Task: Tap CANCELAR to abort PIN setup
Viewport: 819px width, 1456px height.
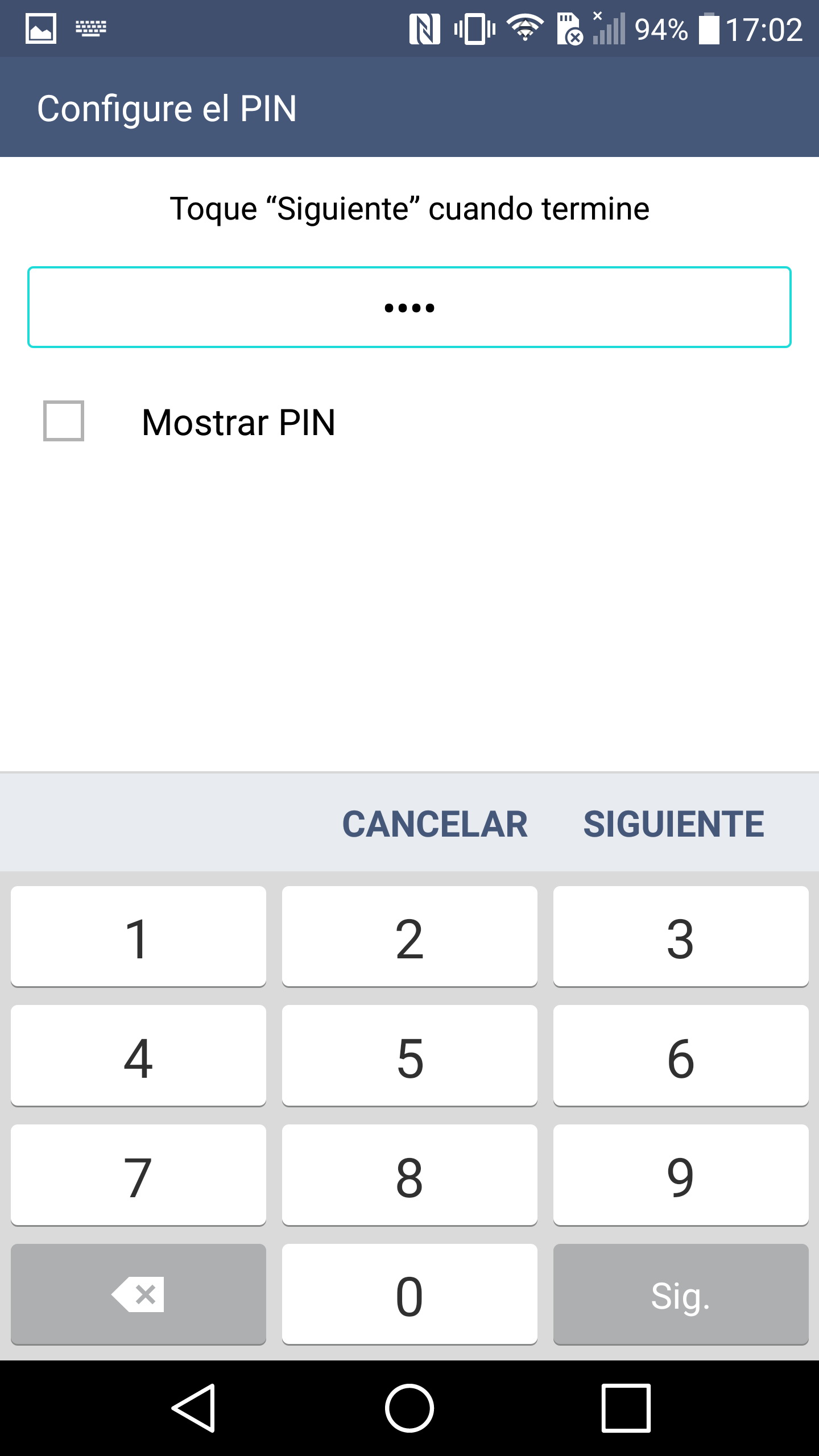Action: point(435,824)
